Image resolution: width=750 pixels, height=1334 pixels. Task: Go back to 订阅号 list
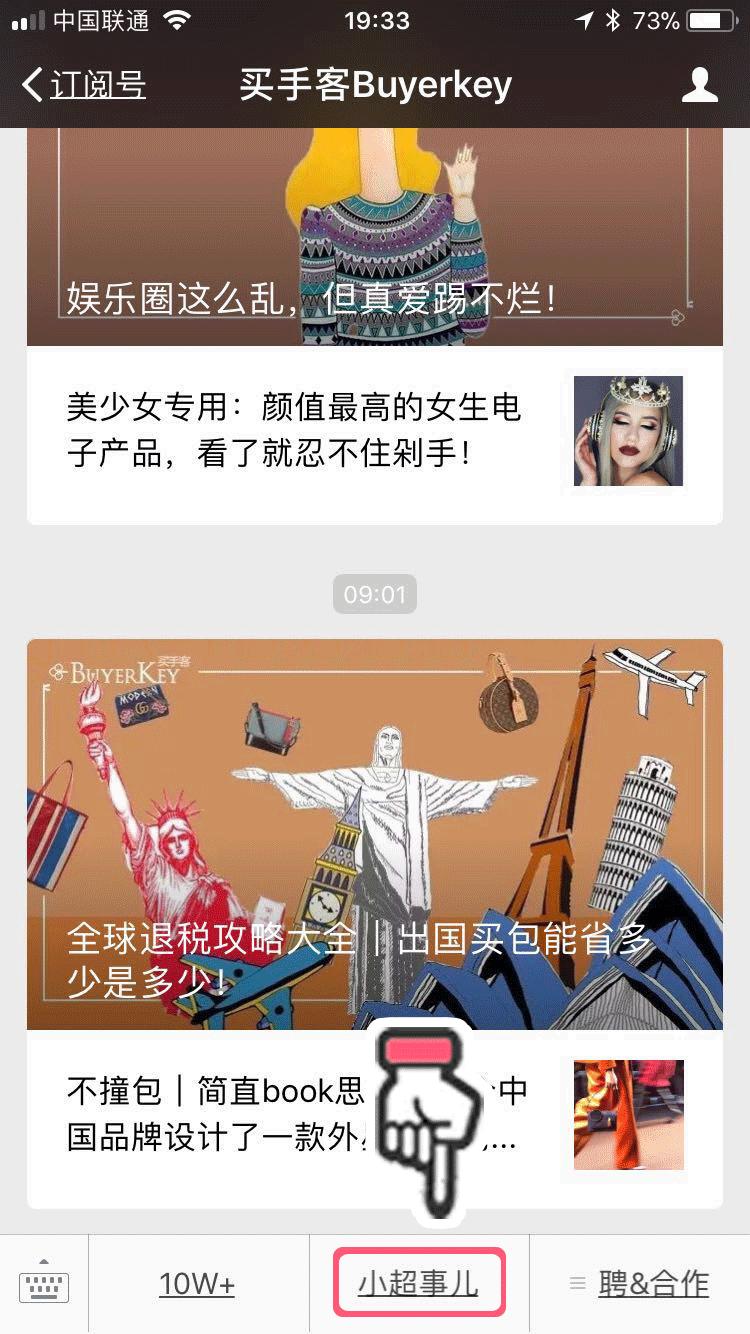(x=85, y=85)
